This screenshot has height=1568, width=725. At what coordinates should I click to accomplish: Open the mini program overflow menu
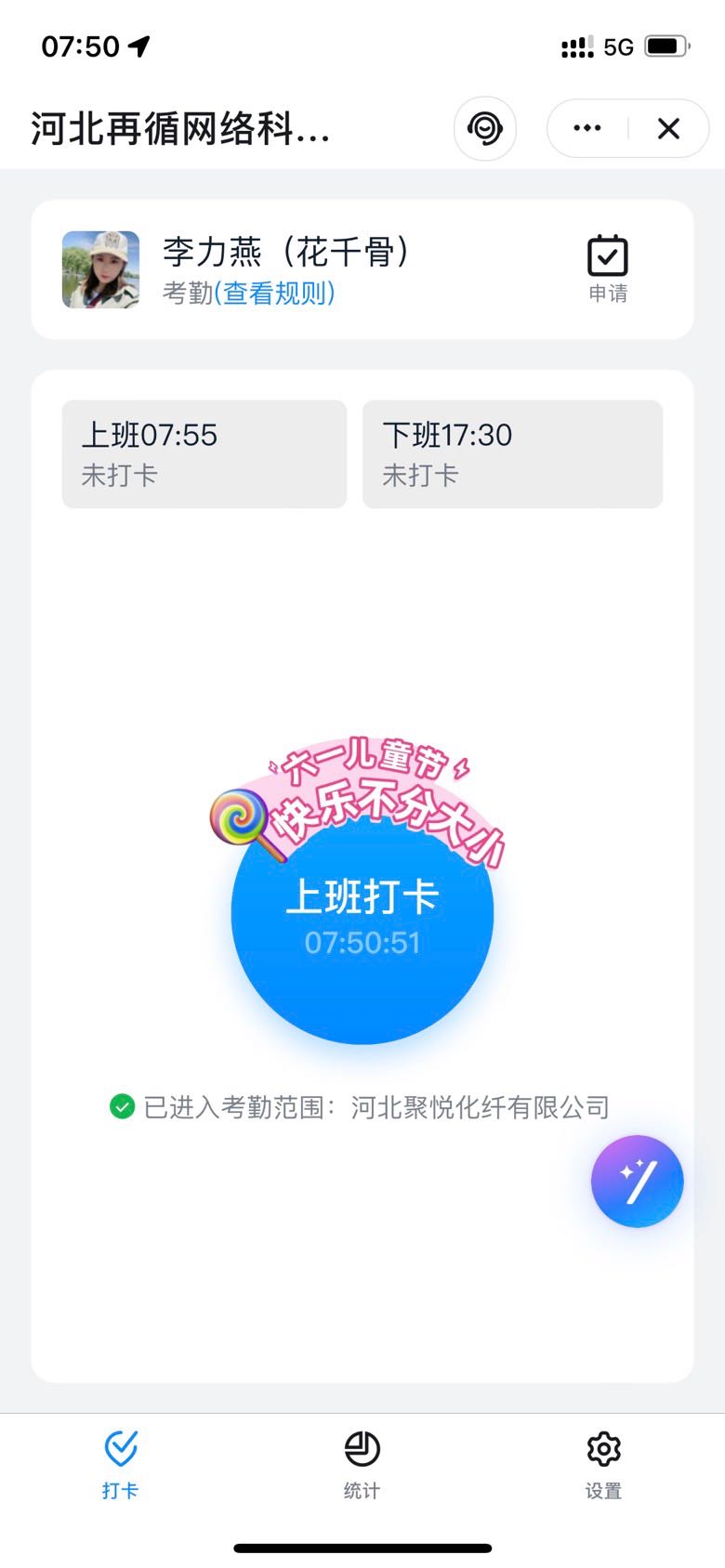[587, 128]
